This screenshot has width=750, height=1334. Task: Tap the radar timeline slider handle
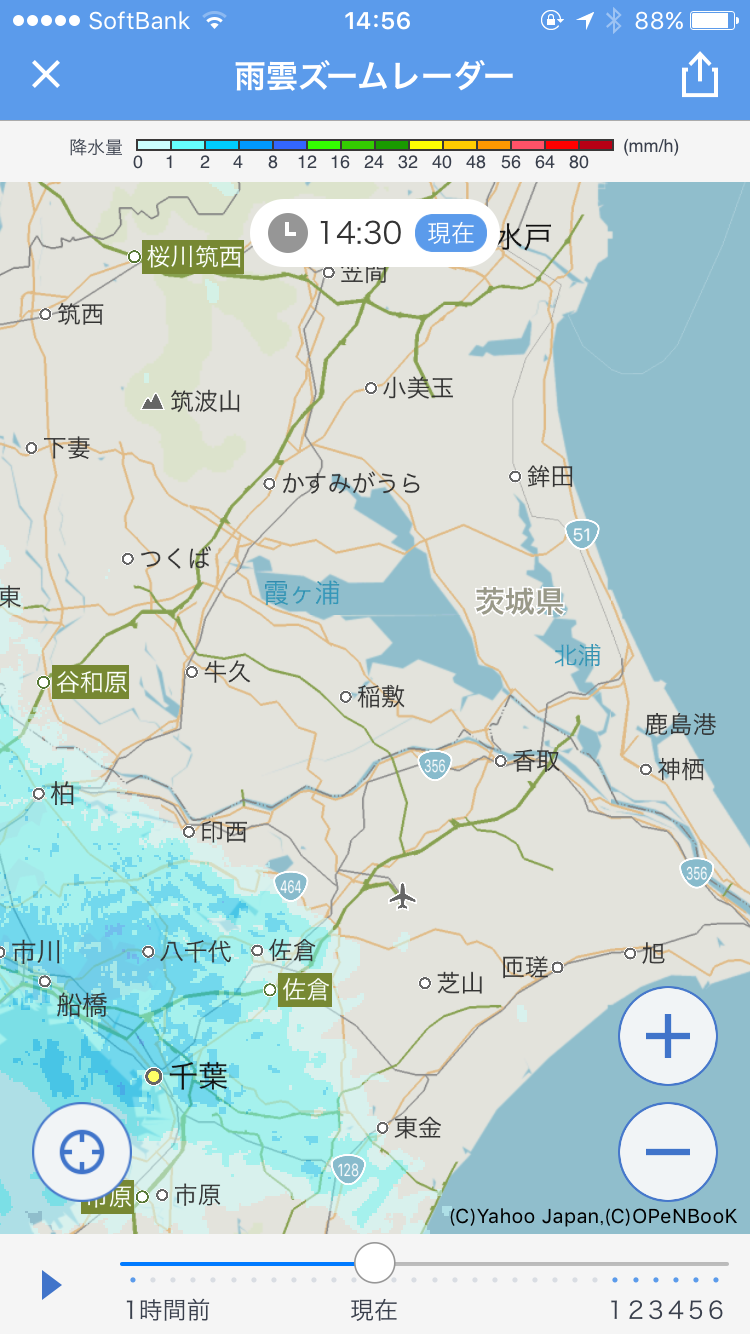click(375, 1263)
